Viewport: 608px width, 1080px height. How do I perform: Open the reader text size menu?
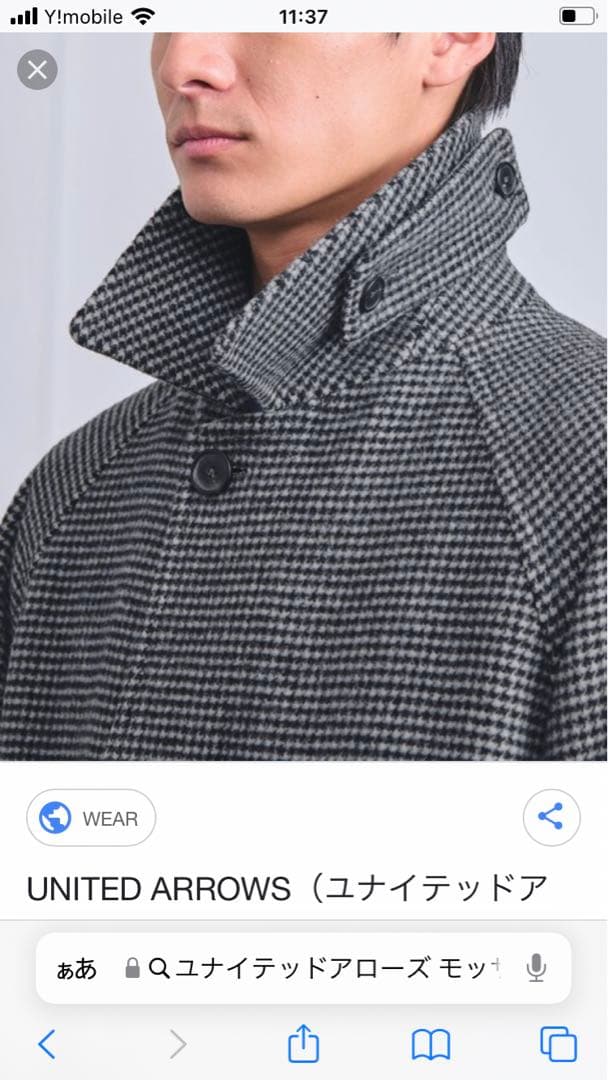77,968
